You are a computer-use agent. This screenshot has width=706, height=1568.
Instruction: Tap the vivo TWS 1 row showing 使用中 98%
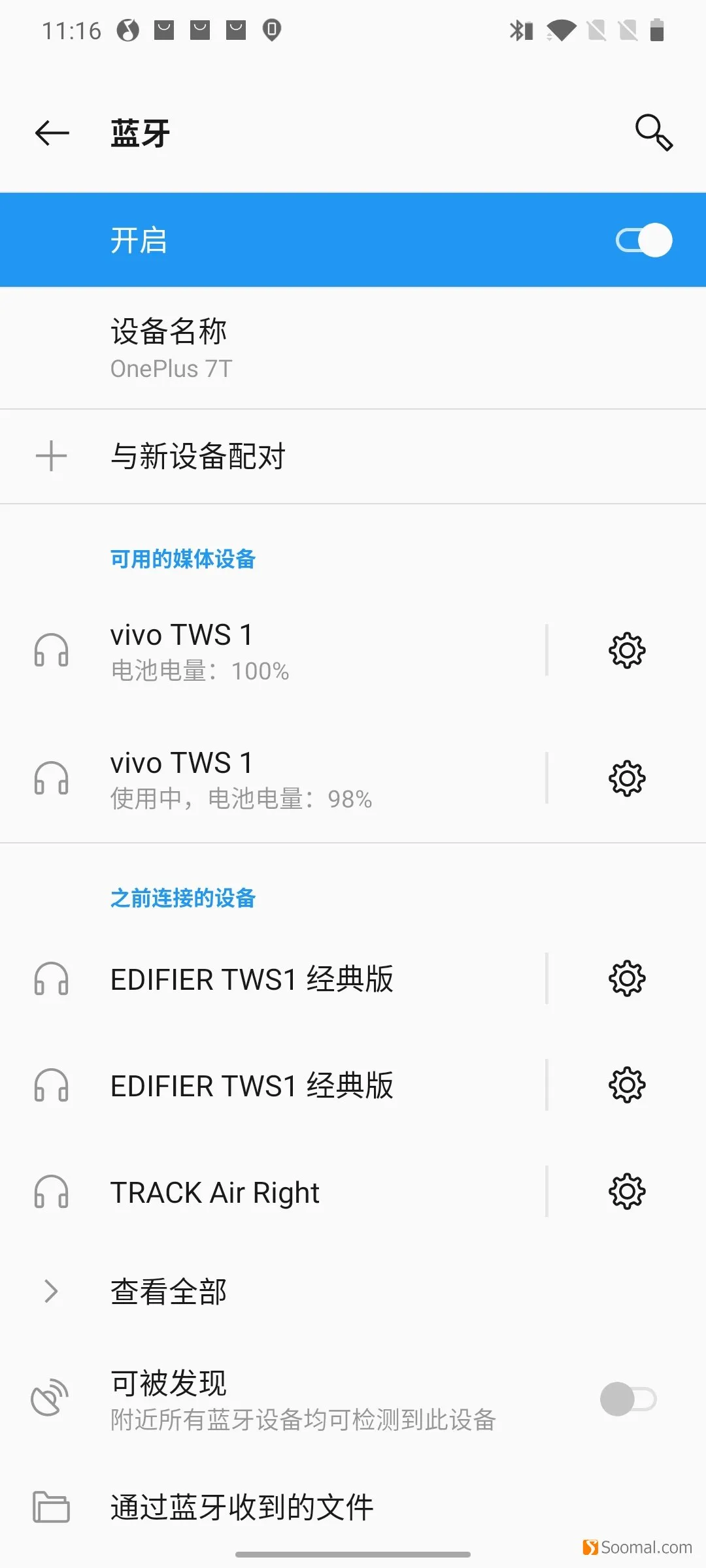(x=273, y=779)
